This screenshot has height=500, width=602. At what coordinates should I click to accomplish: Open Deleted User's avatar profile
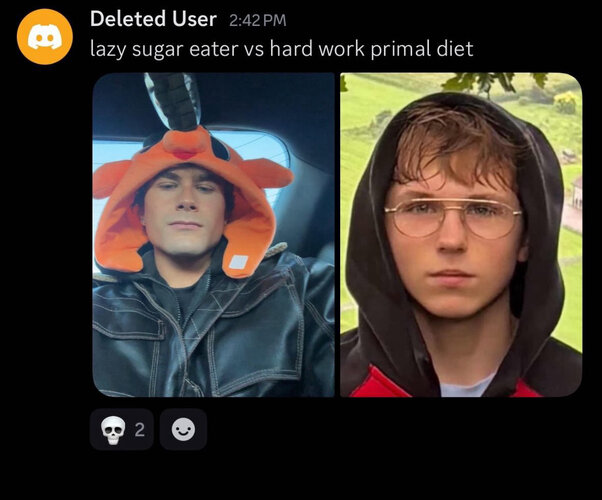45,37
